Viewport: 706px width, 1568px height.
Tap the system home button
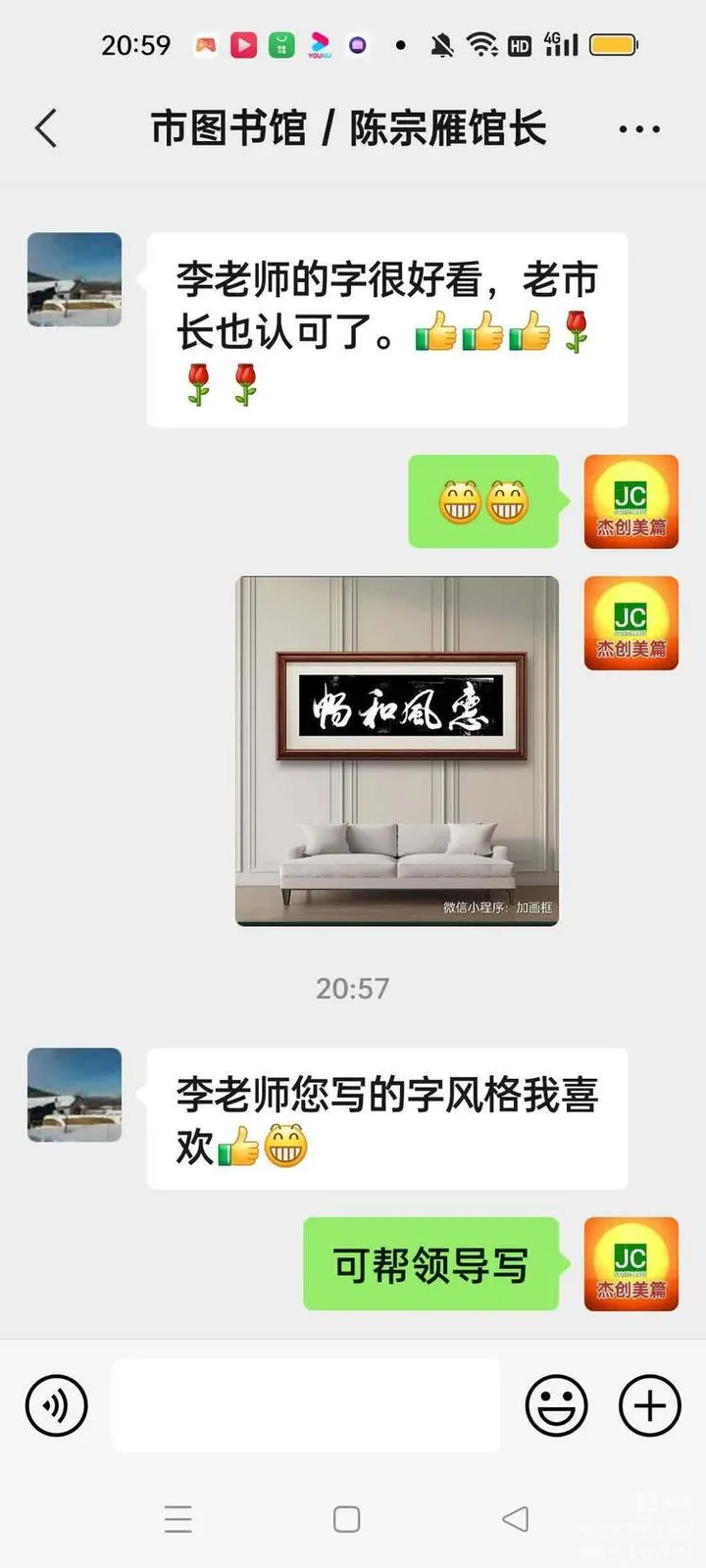click(x=346, y=1519)
